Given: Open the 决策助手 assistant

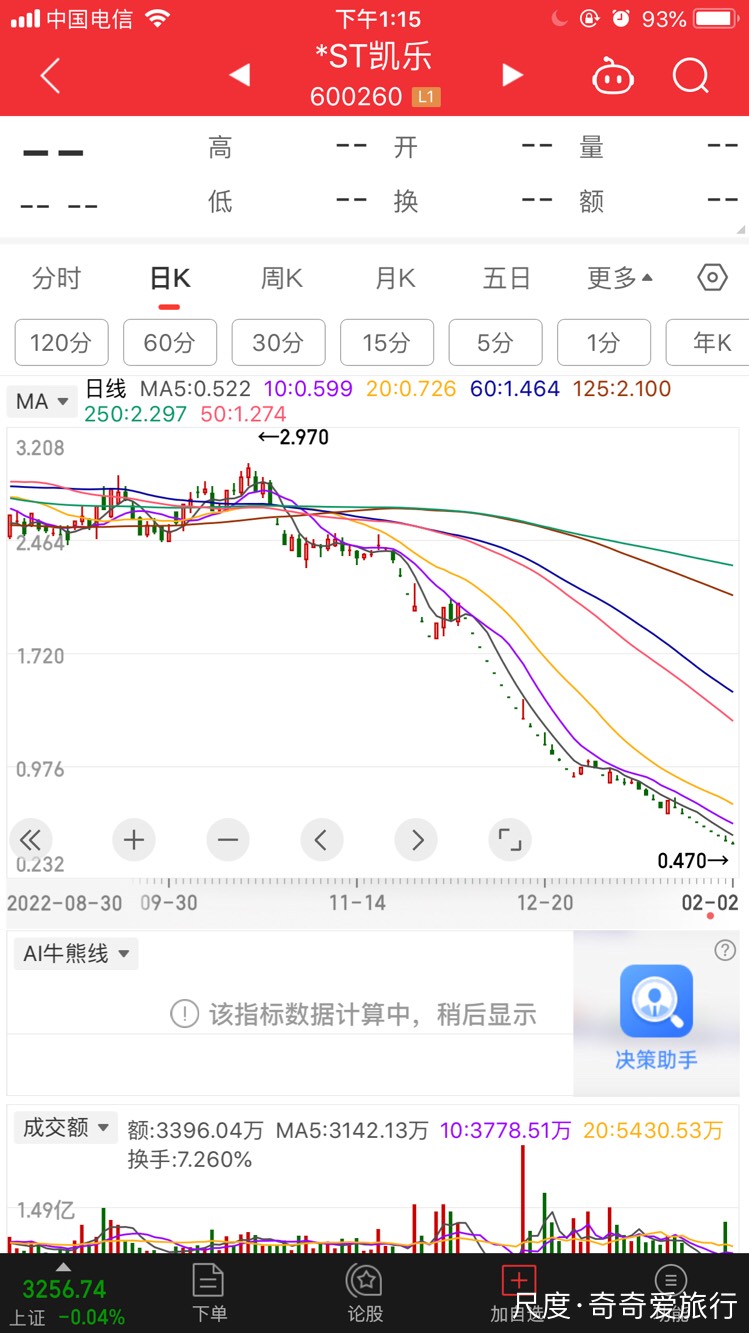Looking at the screenshot, I should [x=656, y=1017].
